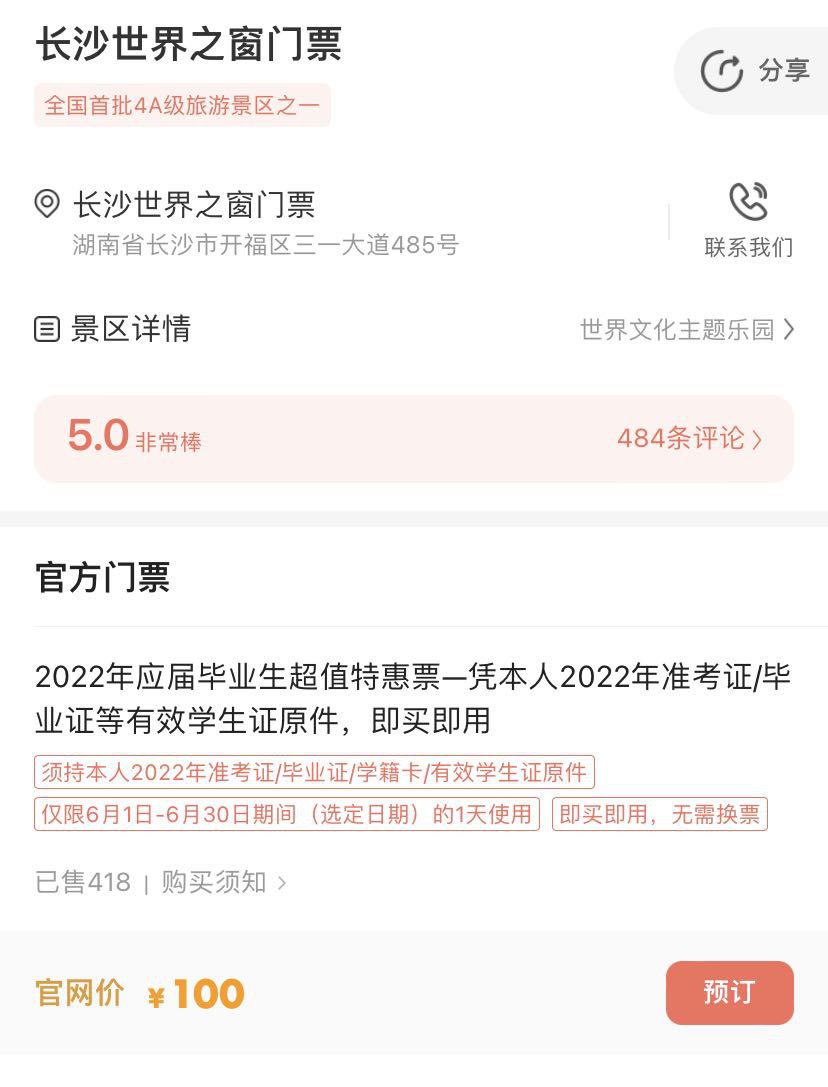Open 景区详情 scenic area details
Viewport: 828px width, 1087px height.
point(414,329)
